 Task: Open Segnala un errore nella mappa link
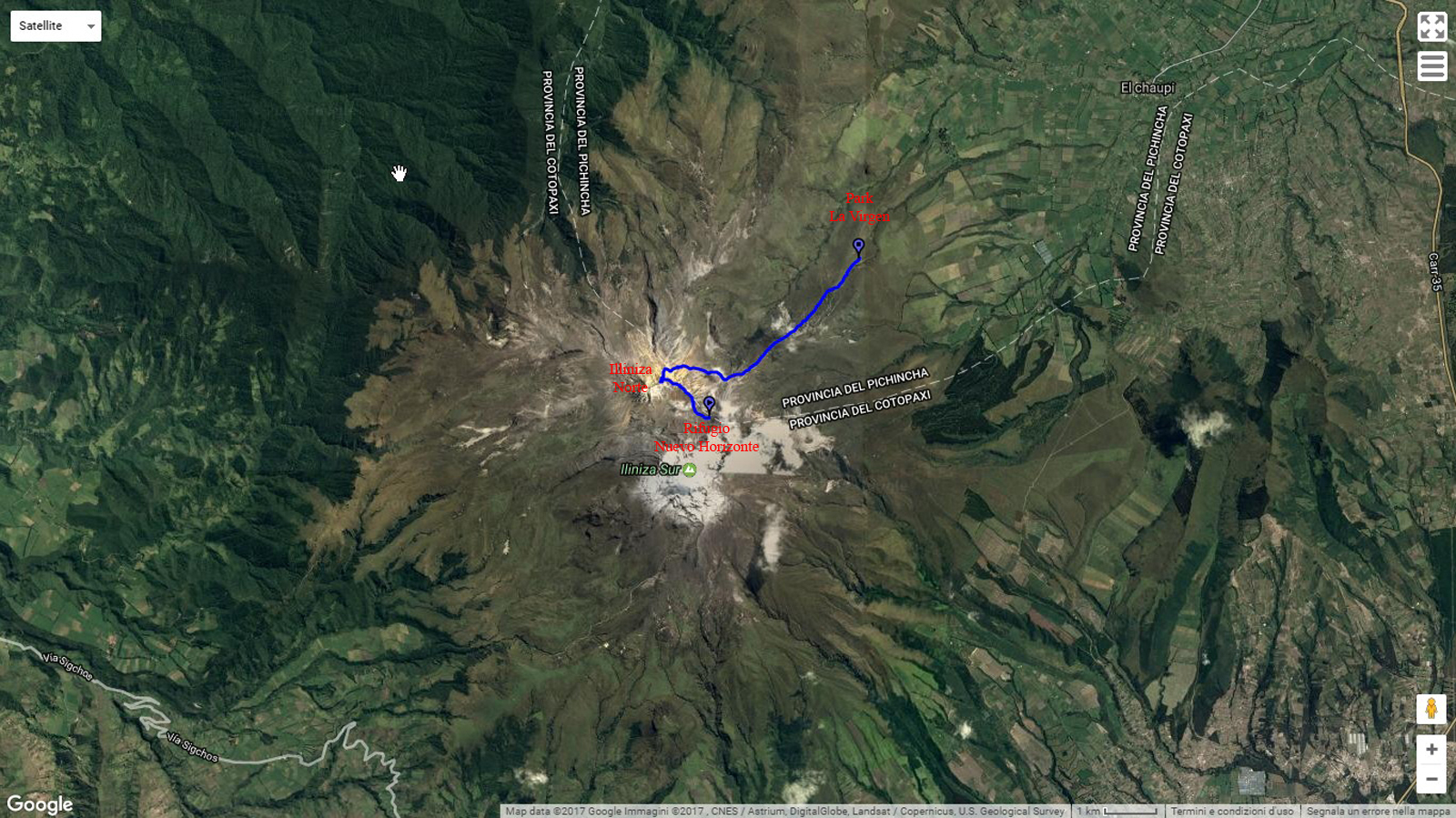pos(1378,811)
